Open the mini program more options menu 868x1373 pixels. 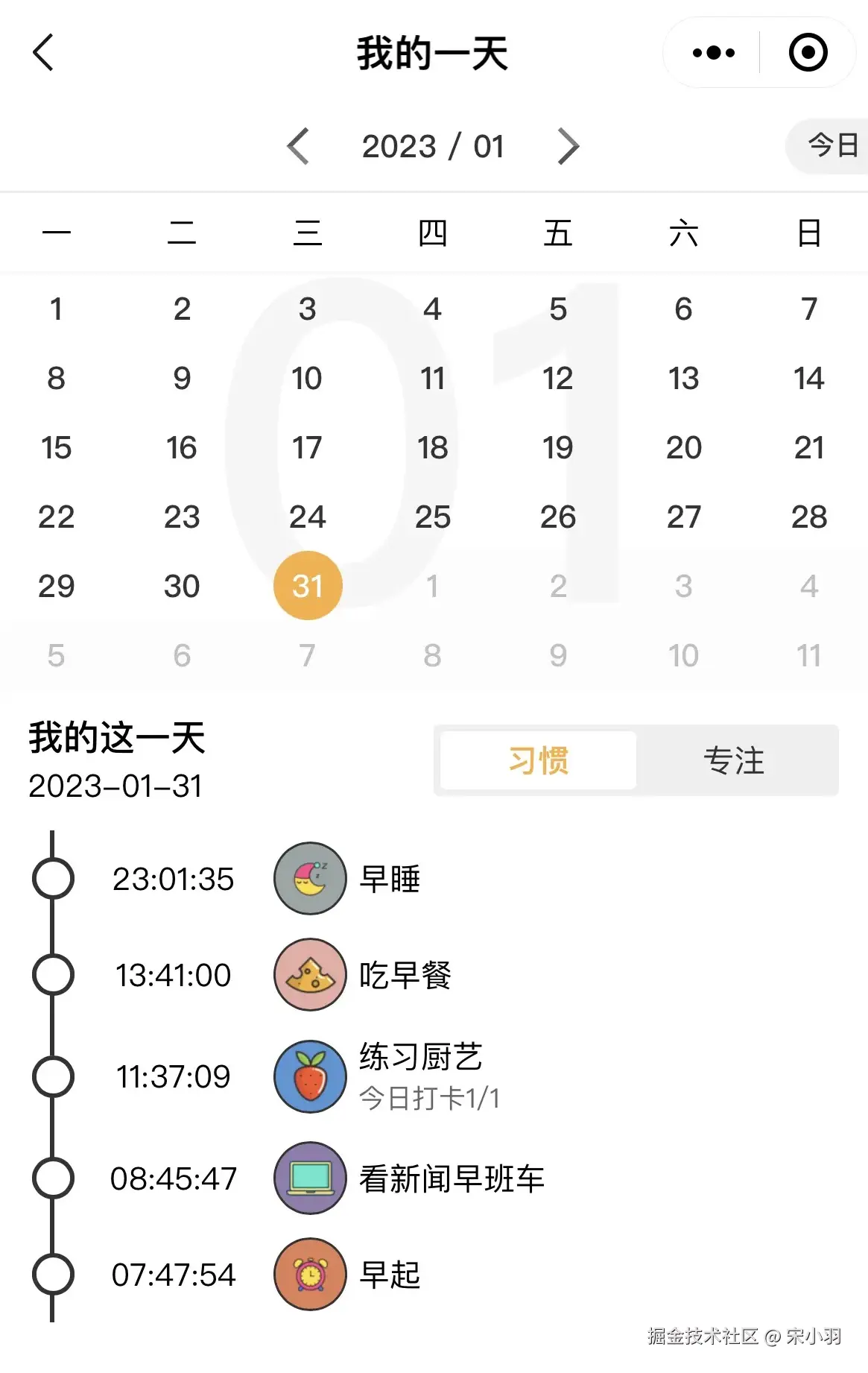[x=713, y=53]
